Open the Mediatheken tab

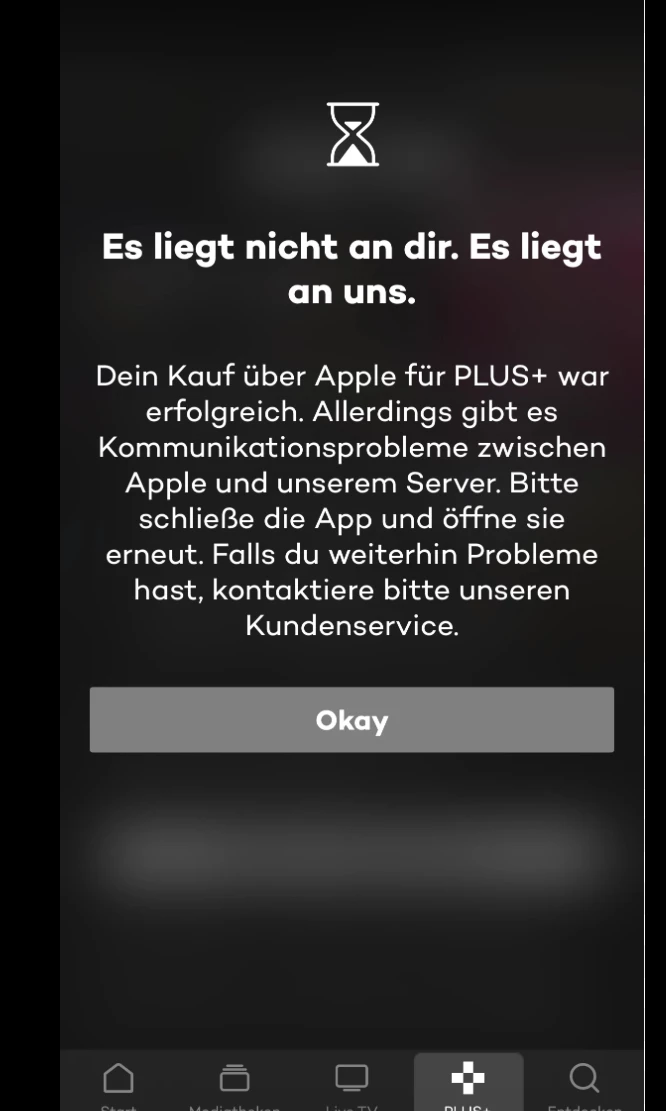click(x=234, y=1082)
